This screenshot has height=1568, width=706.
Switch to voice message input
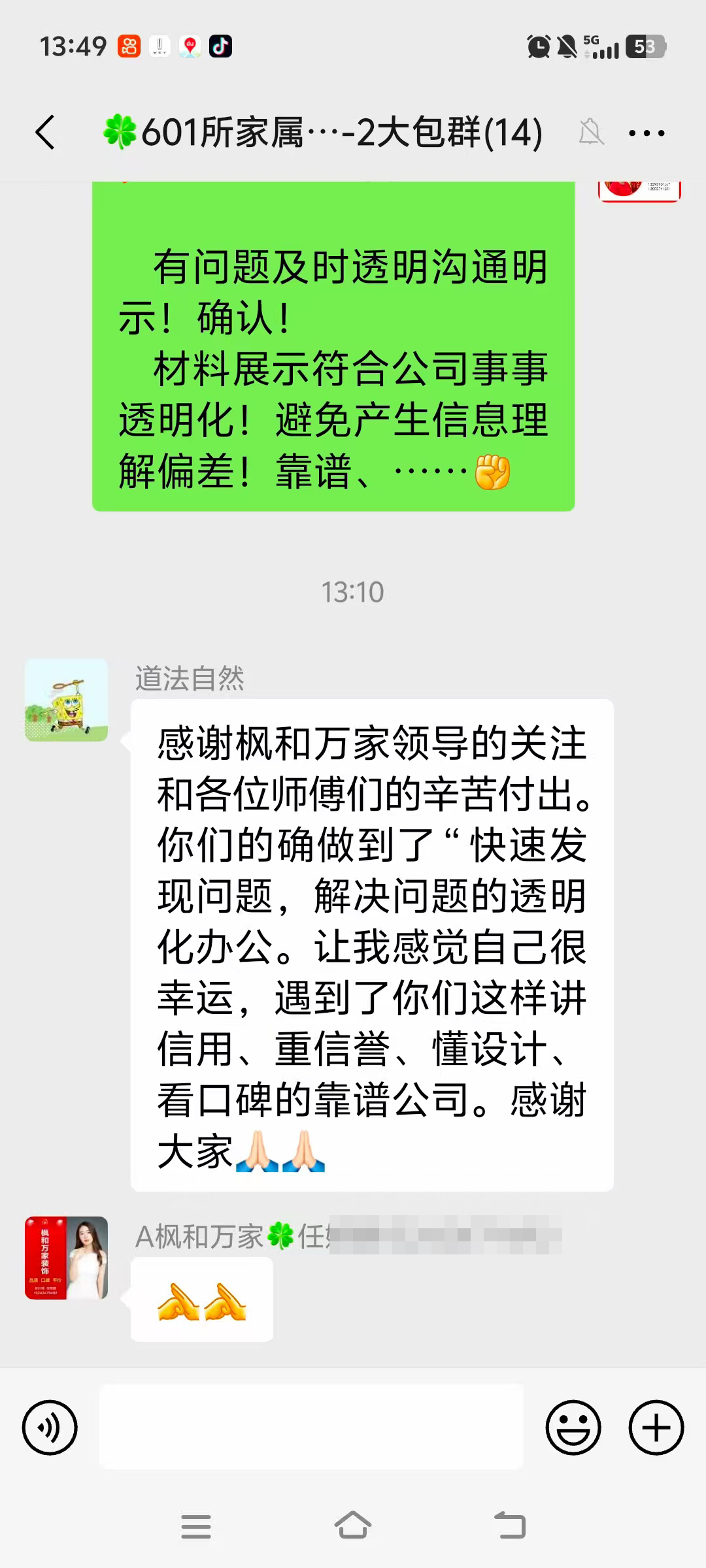pyautogui.click(x=50, y=1428)
